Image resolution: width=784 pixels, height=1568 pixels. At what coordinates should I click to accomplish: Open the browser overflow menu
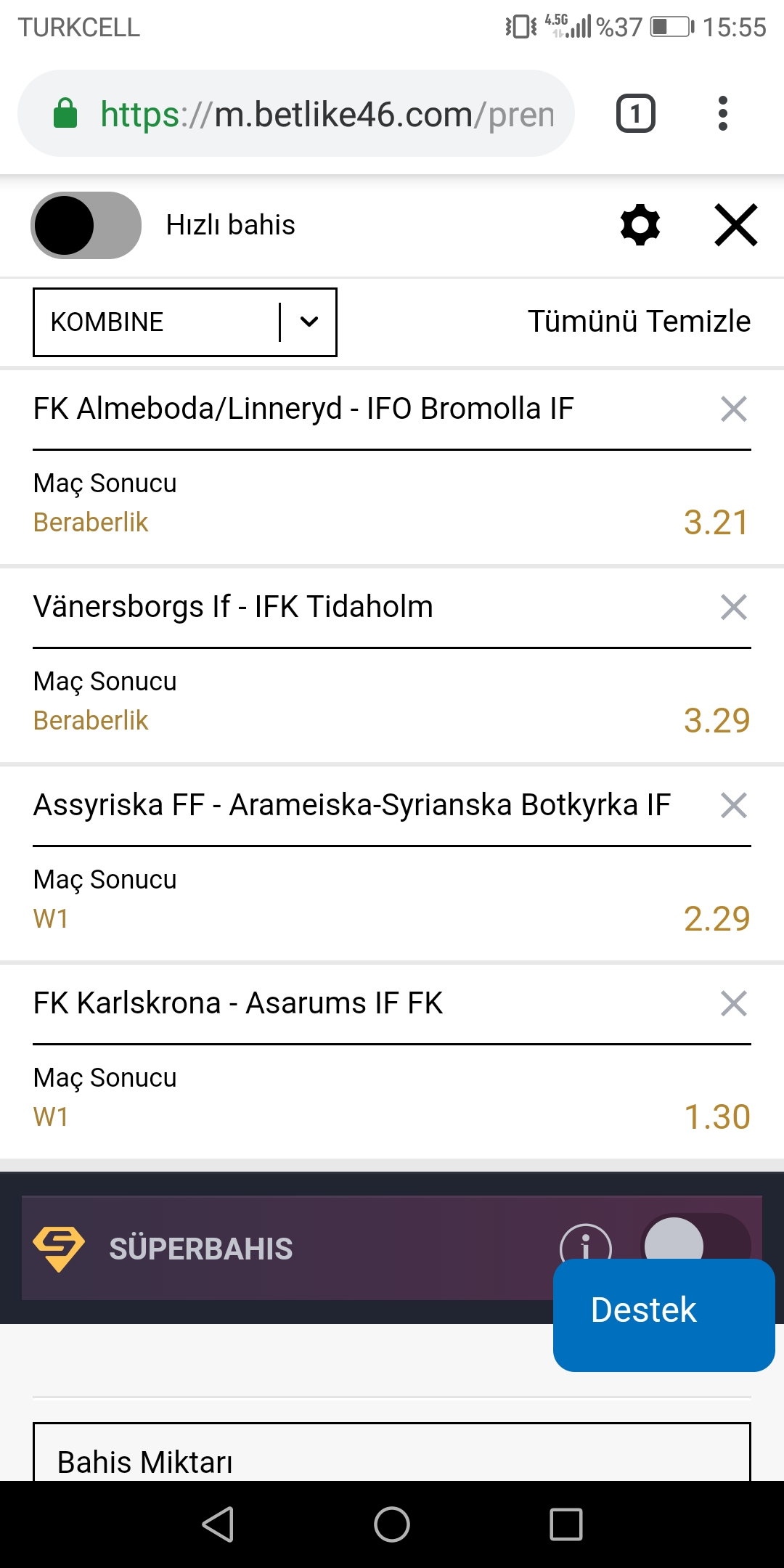tap(722, 114)
